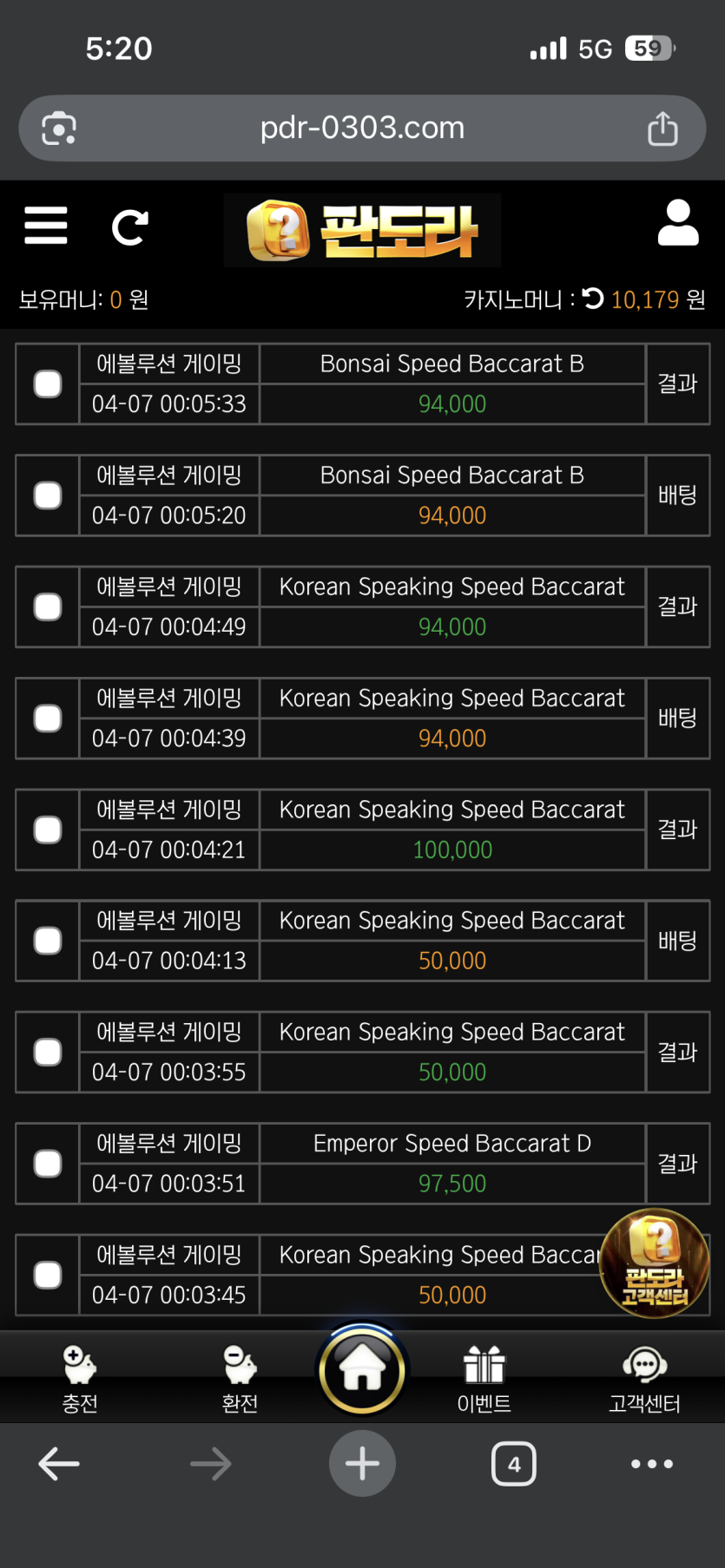Viewport: 725px width, 1568px height.
Task: Tick the checkbox for the 00:04:21 record
Action: click(x=48, y=830)
